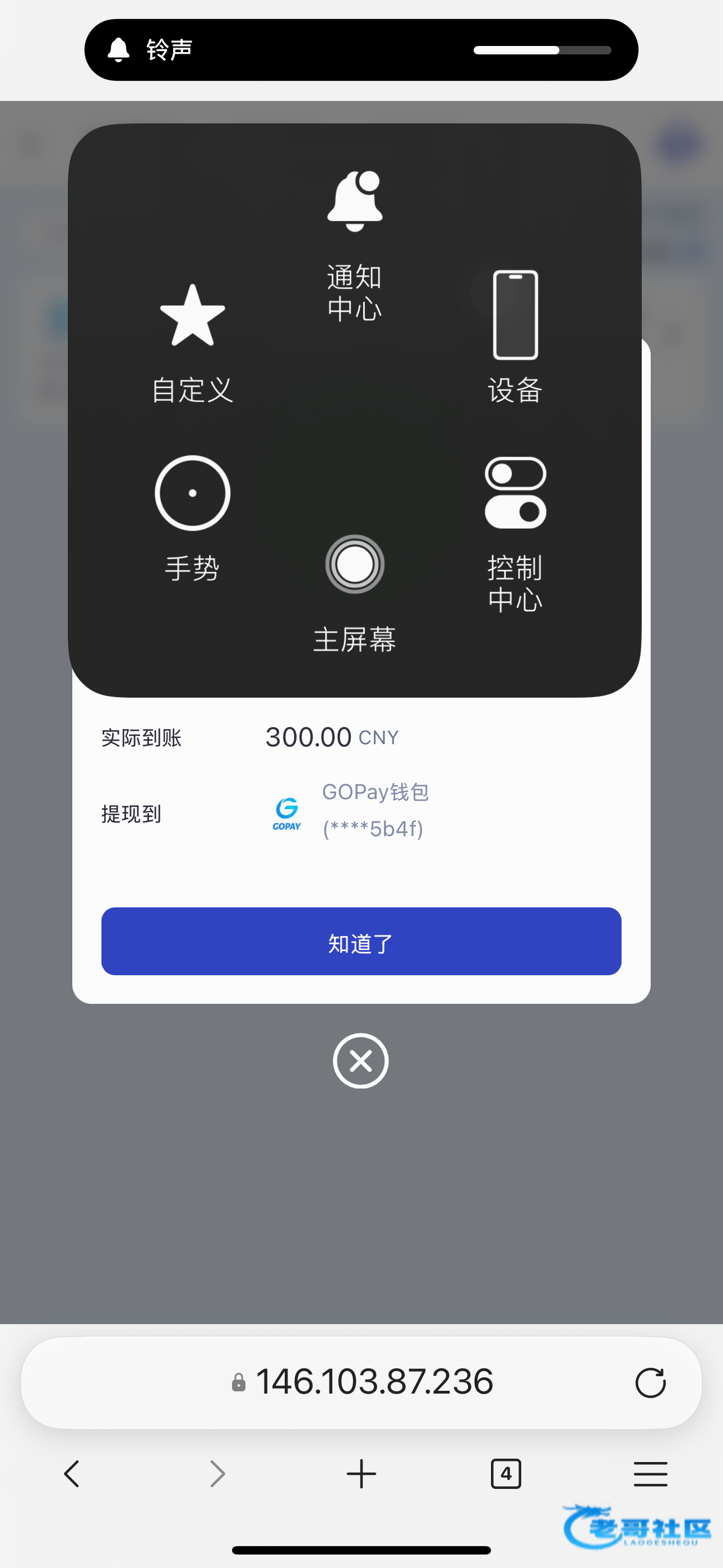Reload the page
The image size is (723, 1568).
[650, 1382]
